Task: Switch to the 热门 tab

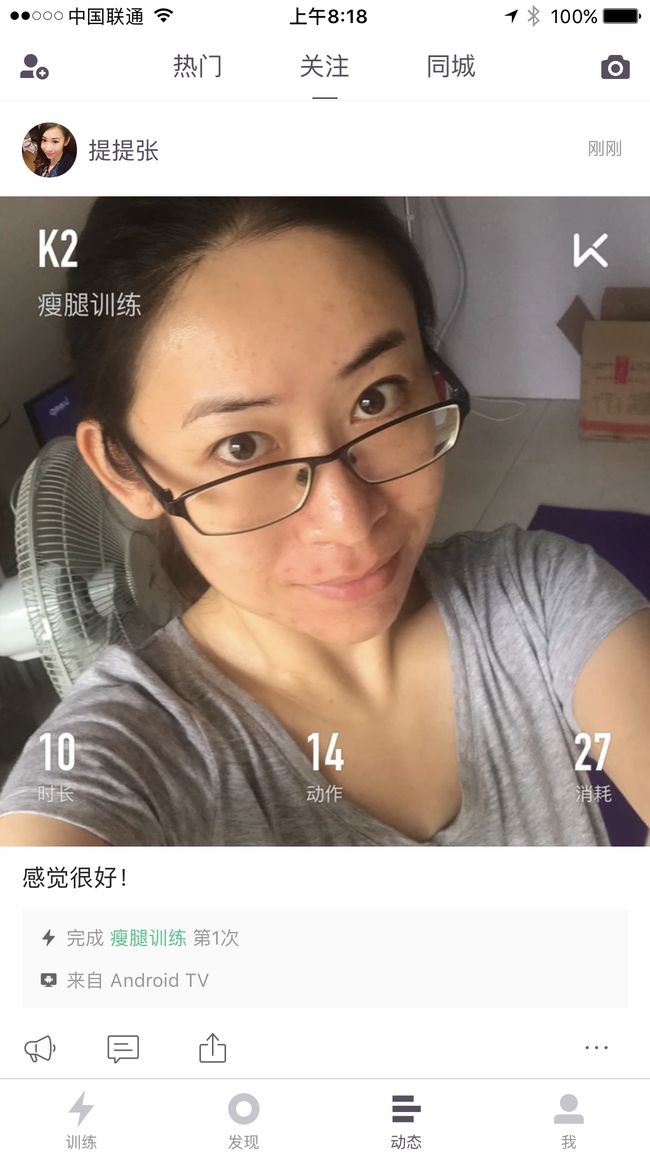Action: tap(197, 66)
